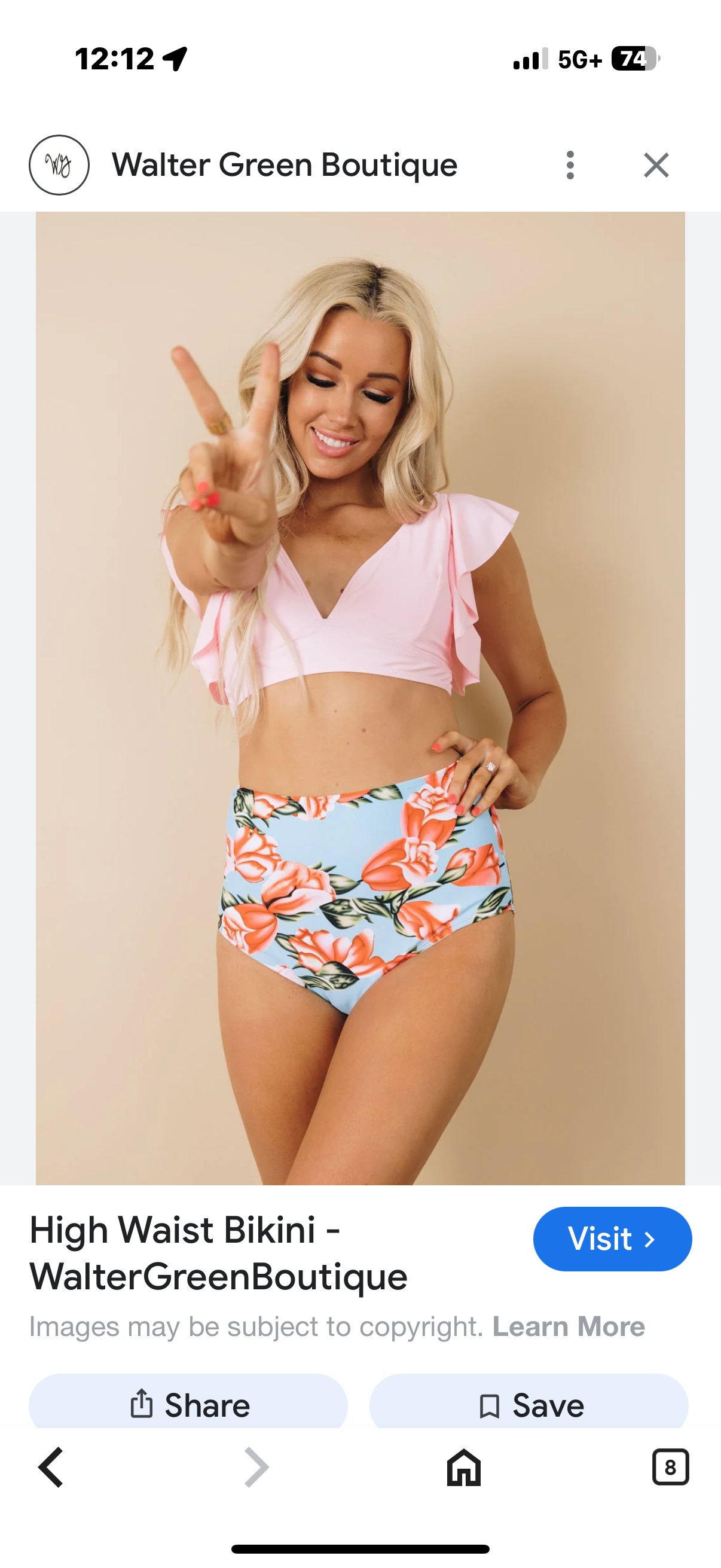Tap the Visit button
721x1568 pixels.
tap(612, 1238)
